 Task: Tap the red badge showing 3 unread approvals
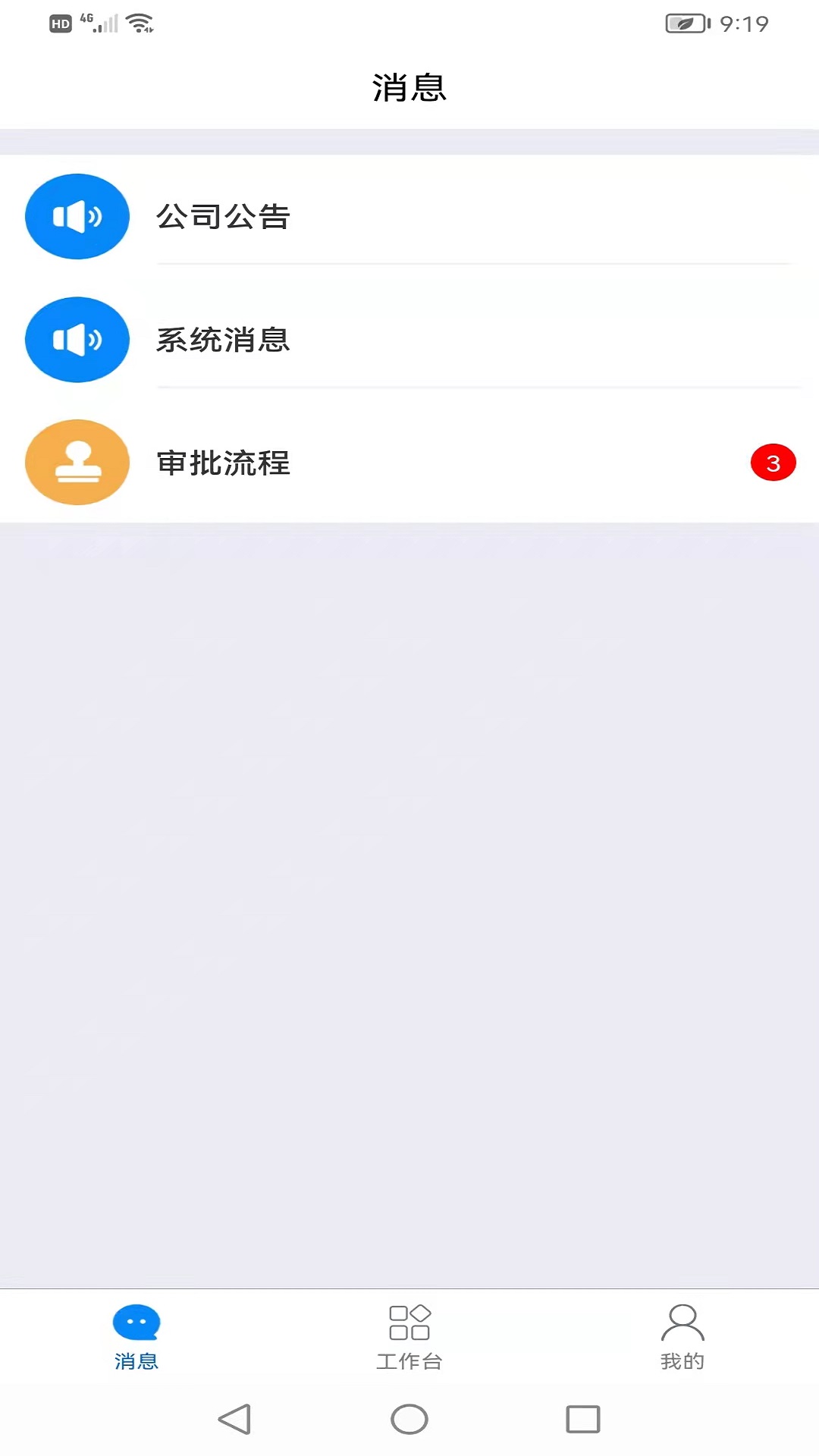pos(773,463)
